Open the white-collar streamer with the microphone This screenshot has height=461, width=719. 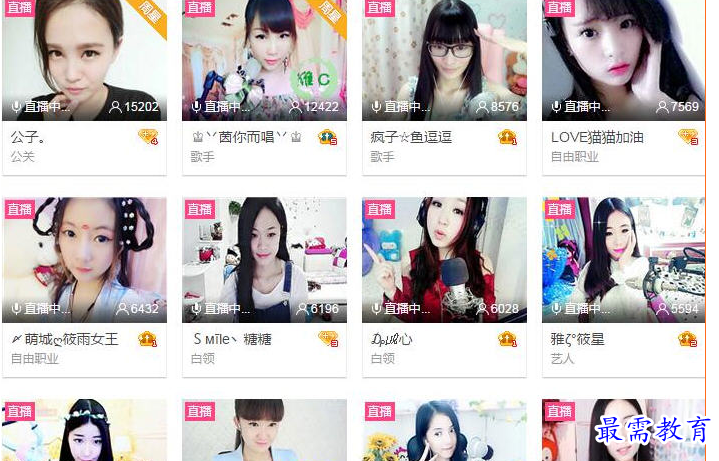[x=444, y=258]
